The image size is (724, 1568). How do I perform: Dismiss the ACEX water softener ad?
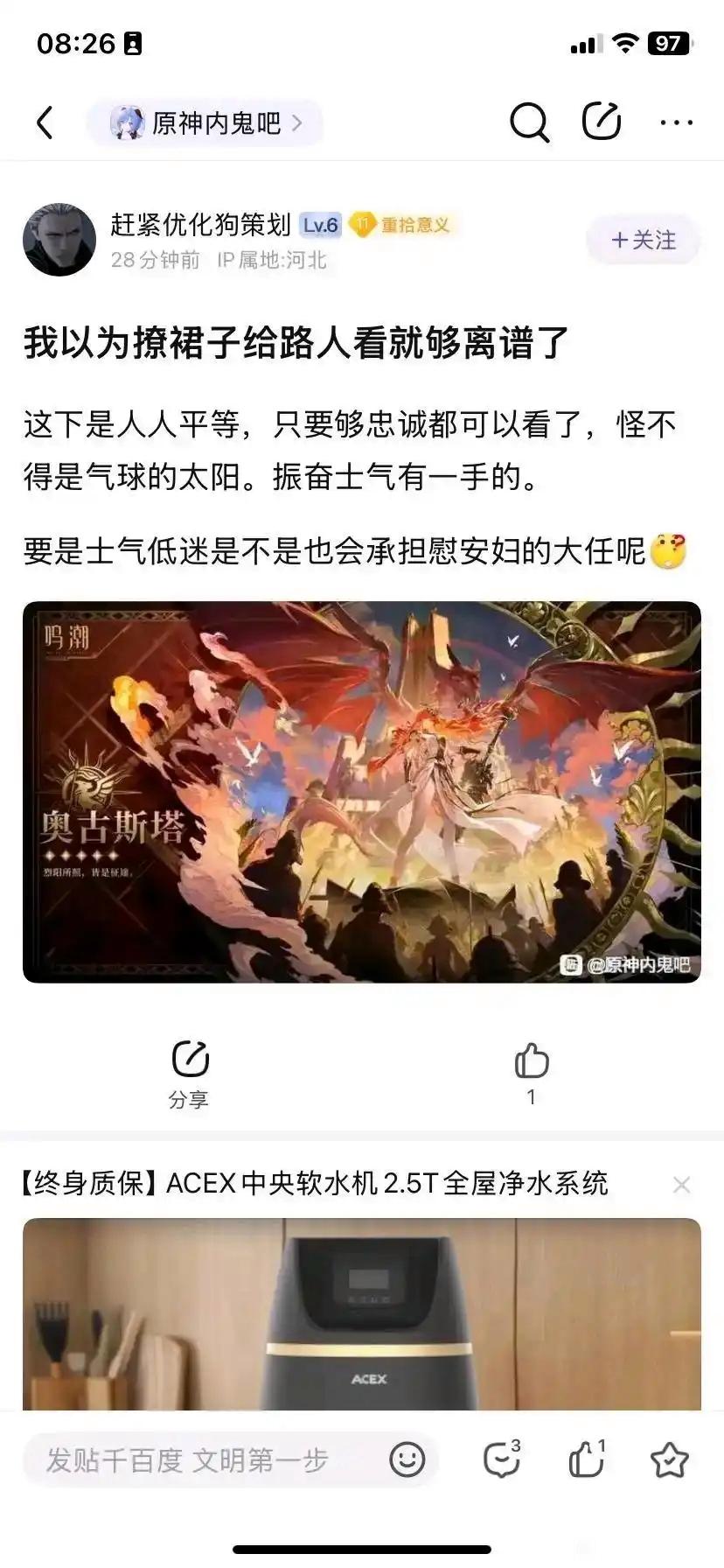681,1185
